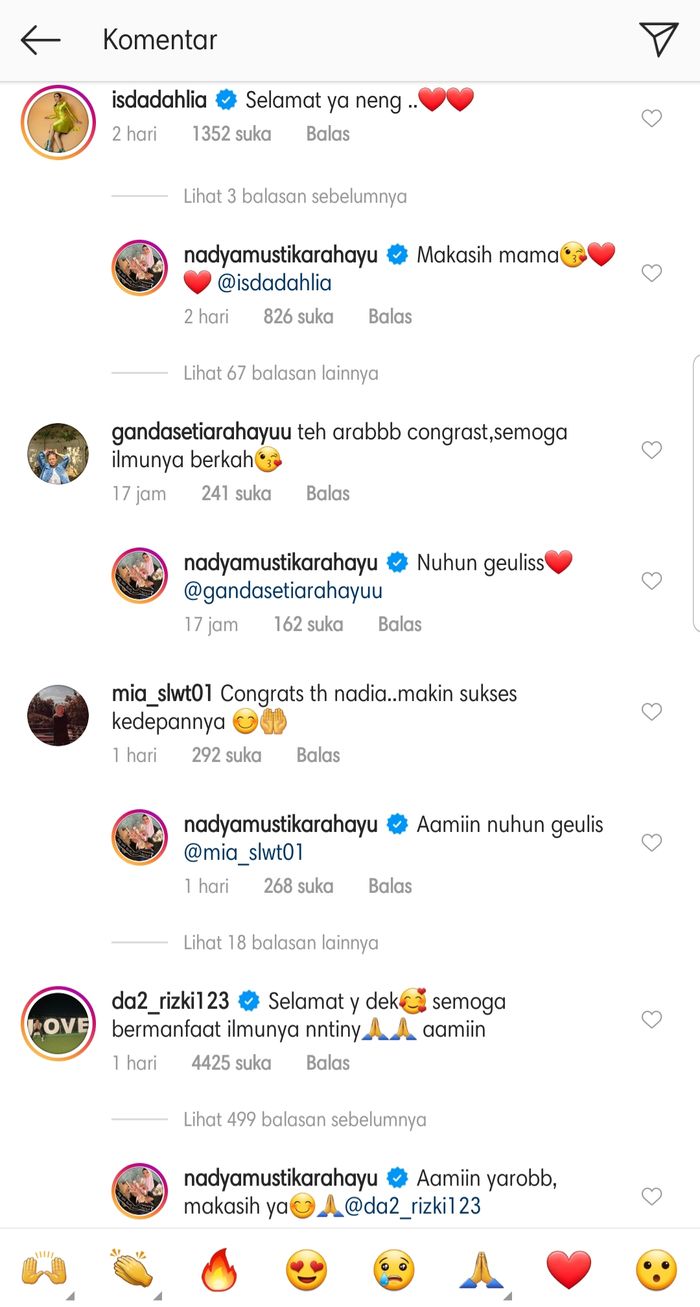Like da2_rizki123's comment

[x=651, y=1020]
